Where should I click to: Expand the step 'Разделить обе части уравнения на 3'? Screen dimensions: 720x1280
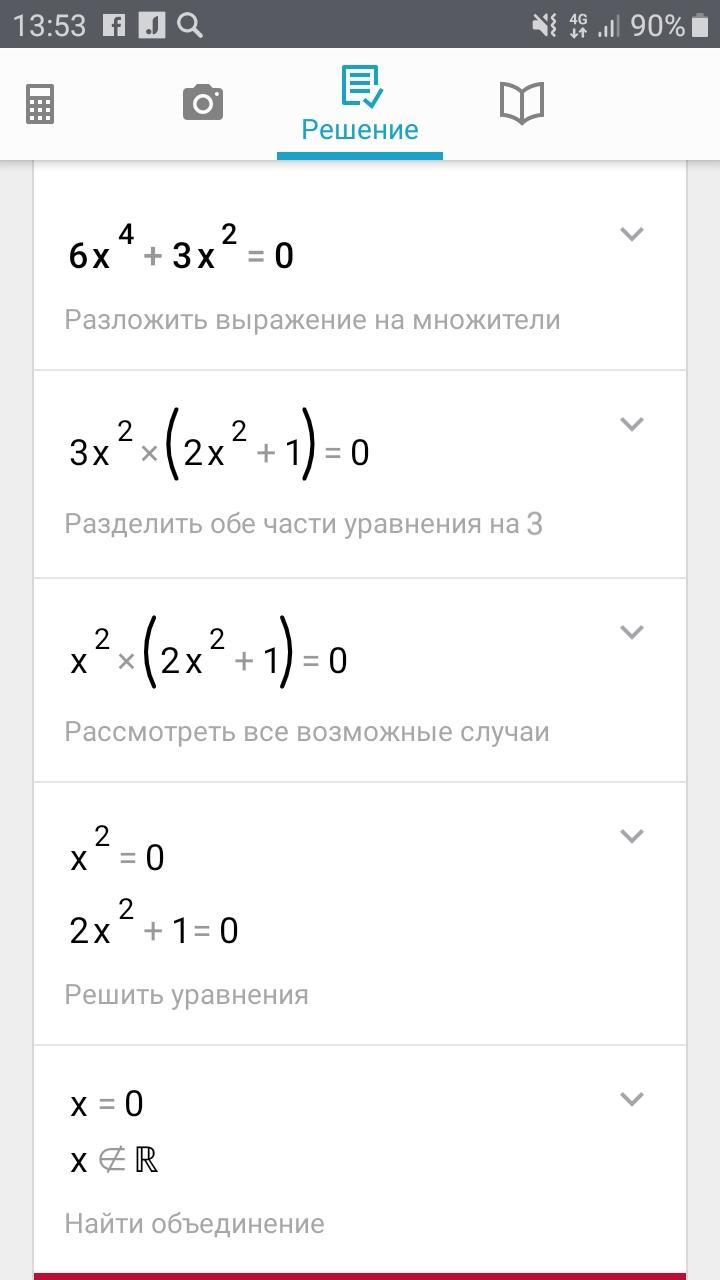(x=631, y=424)
